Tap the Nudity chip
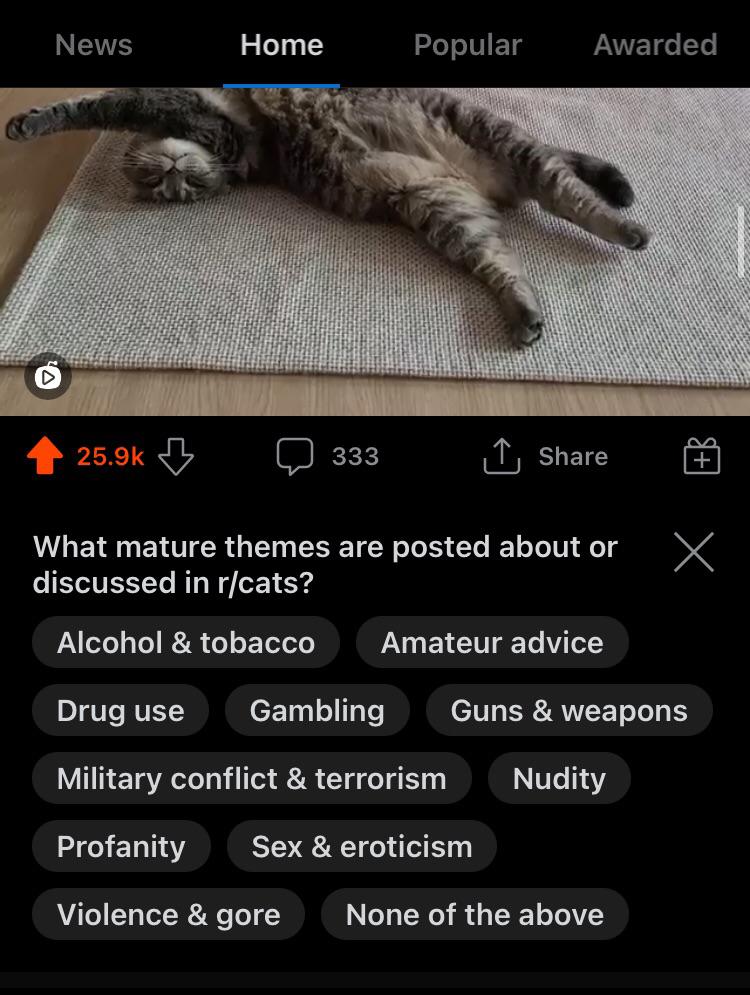The image size is (750, 995). pos(559,779)
